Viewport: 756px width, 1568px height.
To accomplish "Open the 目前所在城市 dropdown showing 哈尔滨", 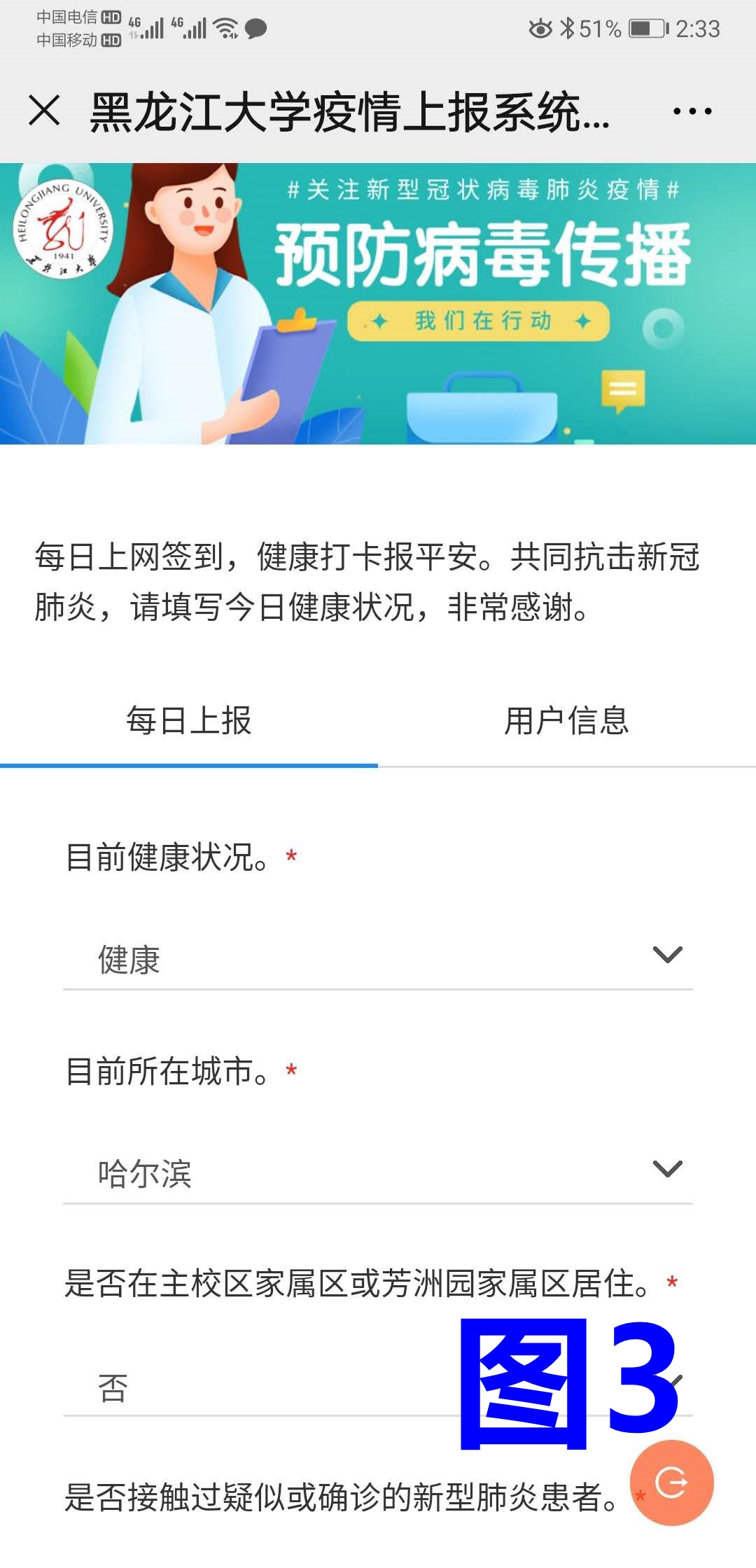I will click(x=378, y=1172).
